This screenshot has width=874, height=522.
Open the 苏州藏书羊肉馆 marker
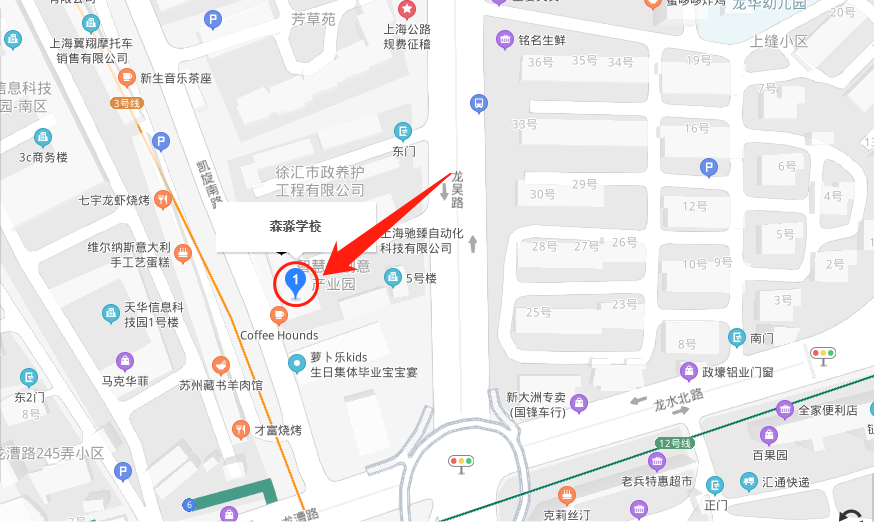pyautogui.click(x=220, y=366)
